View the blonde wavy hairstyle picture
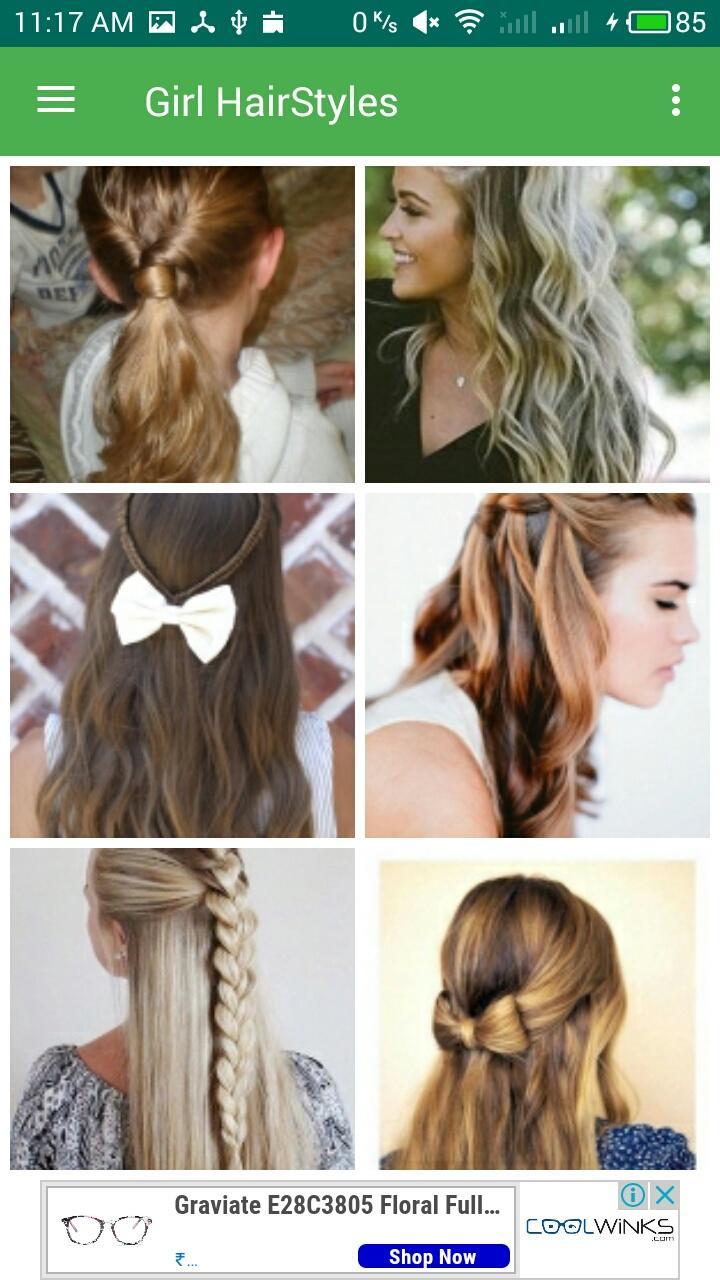The height and width of the screenshot is (1280, 720). coord(537,324)
